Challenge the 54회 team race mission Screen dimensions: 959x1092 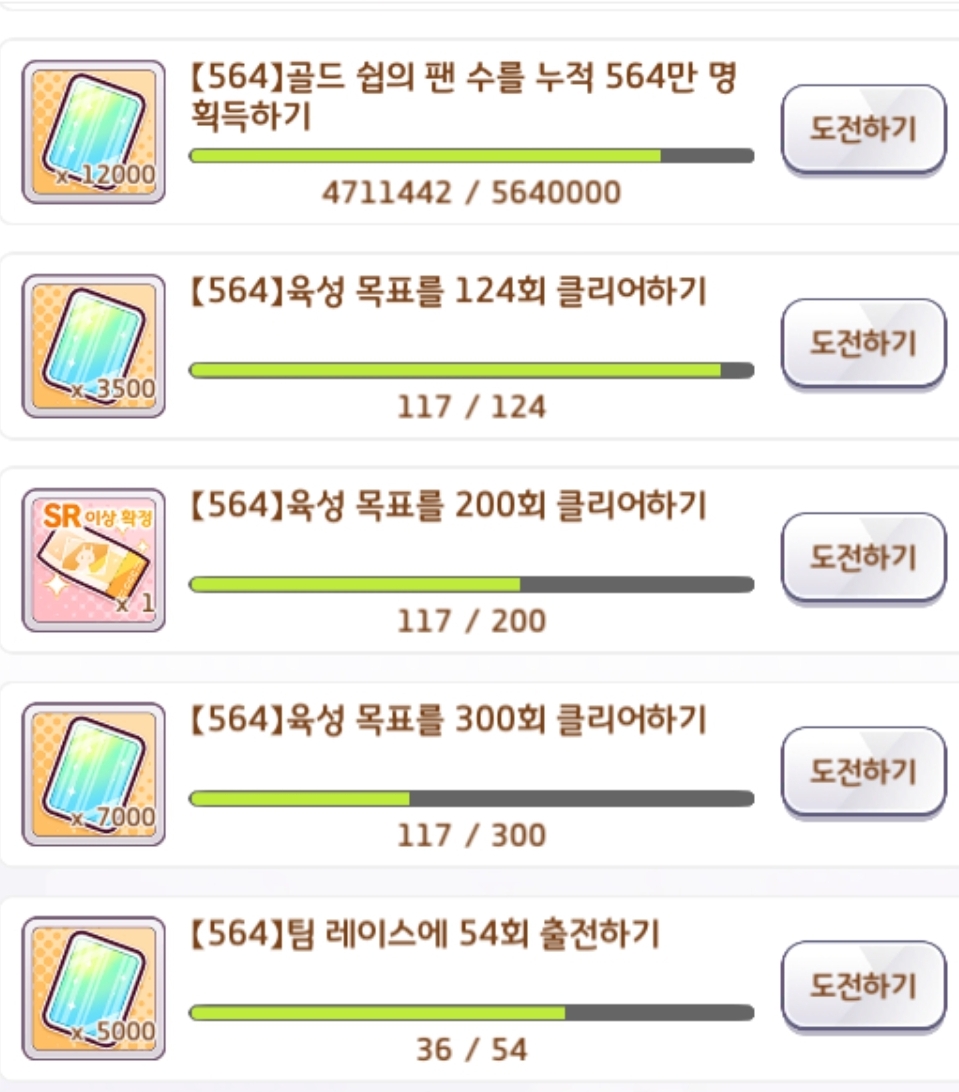click(862, 985)
